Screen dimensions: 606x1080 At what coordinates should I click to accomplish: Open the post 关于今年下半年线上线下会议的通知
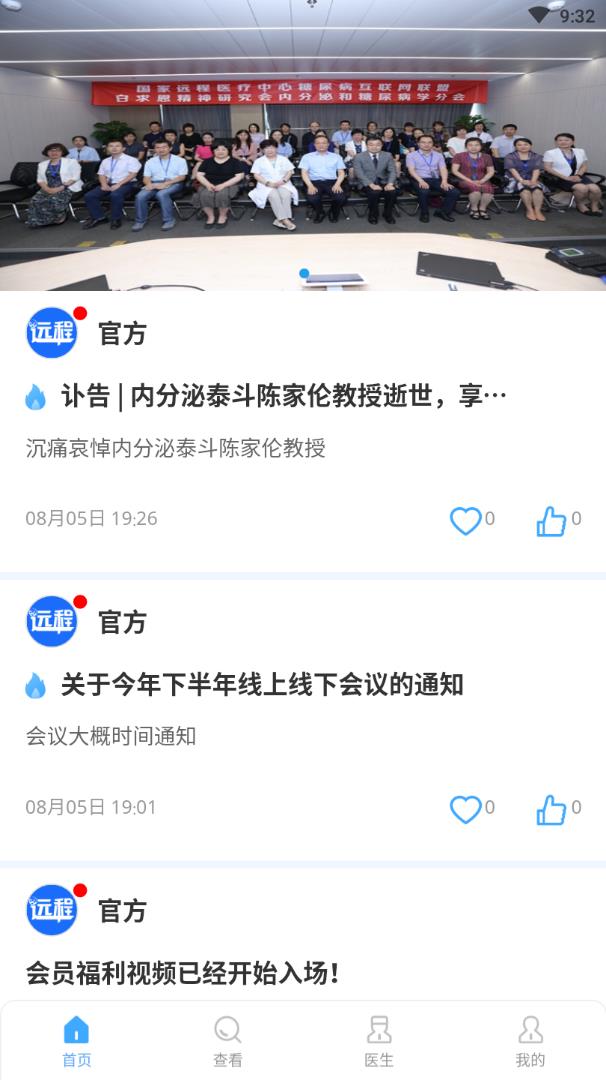click(x=262, y=685)
